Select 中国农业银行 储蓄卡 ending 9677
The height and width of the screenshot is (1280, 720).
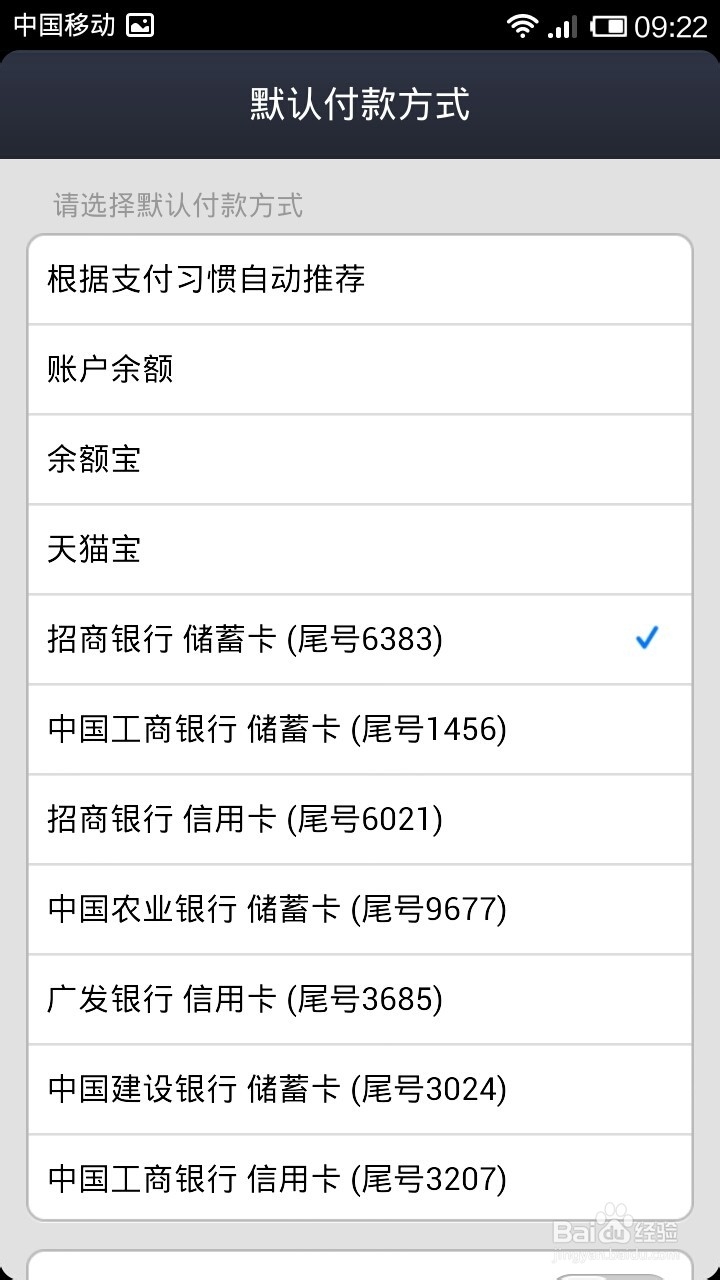pos(360,909)
